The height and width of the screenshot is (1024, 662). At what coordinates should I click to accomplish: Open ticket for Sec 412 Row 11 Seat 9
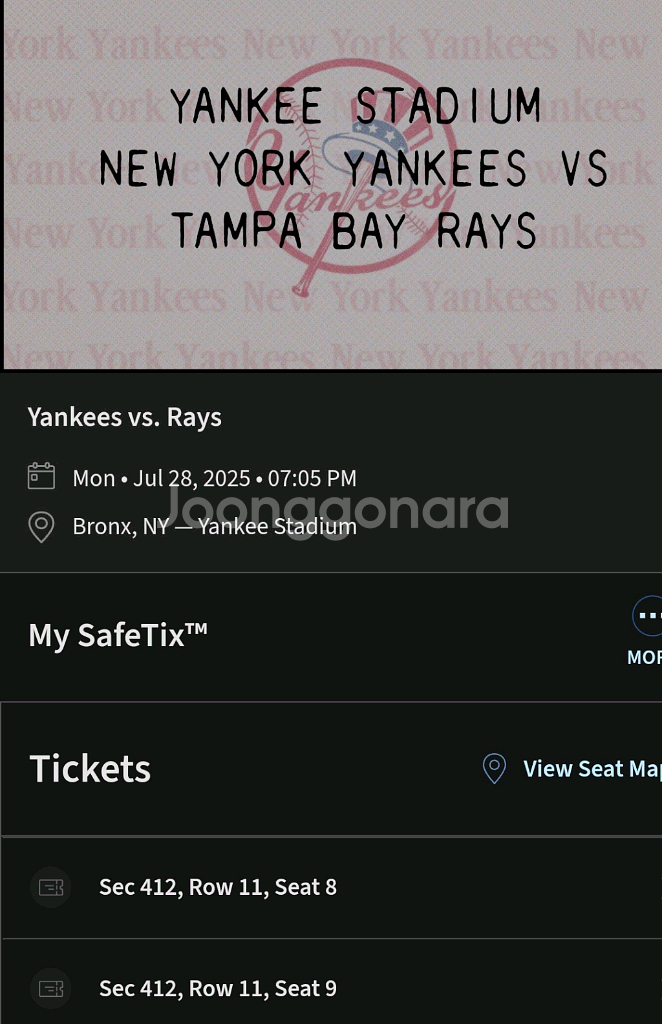click(218, 989)
